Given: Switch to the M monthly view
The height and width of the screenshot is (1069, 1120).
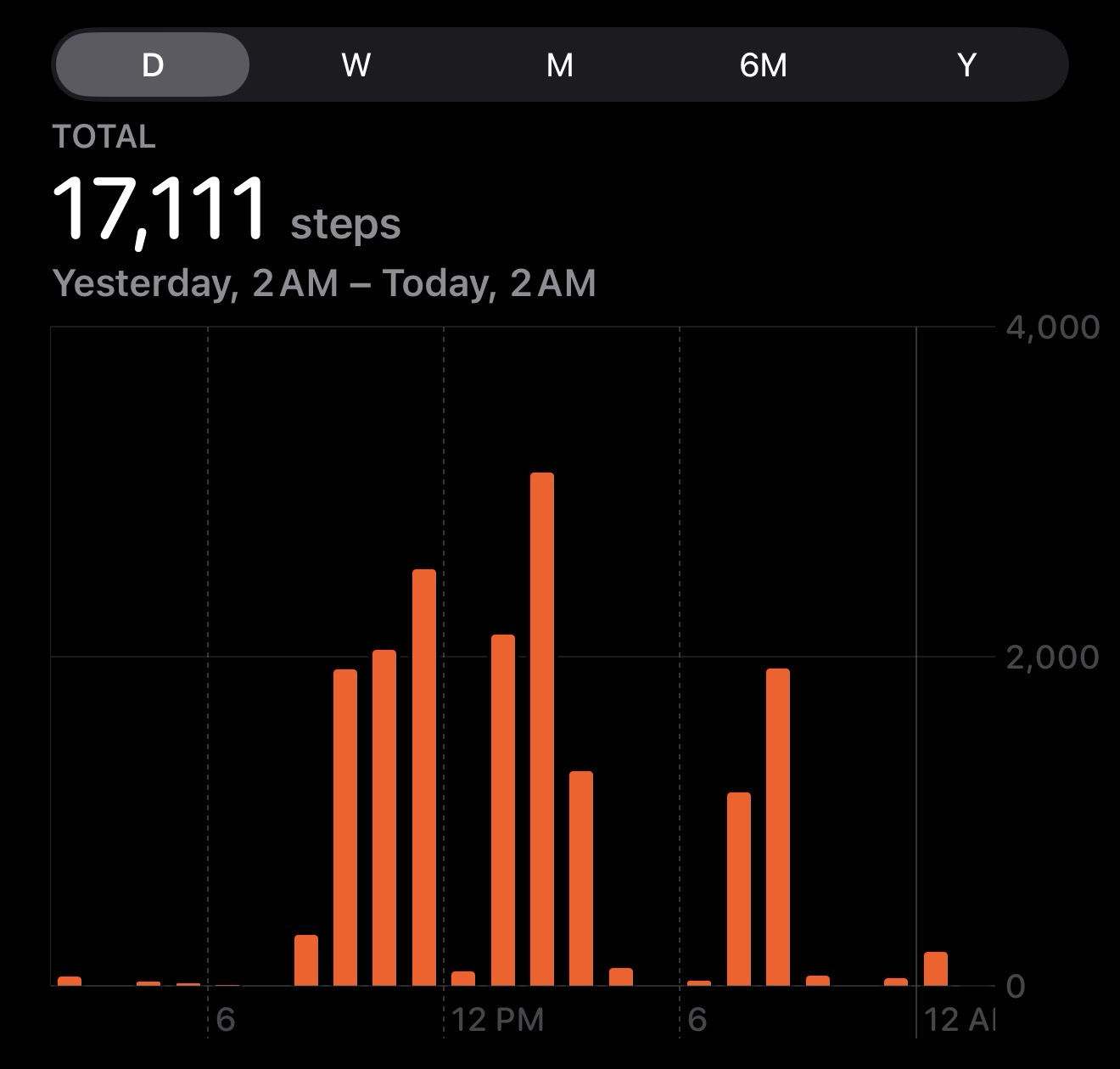Looking at the screenshot, I should point(560,64).
